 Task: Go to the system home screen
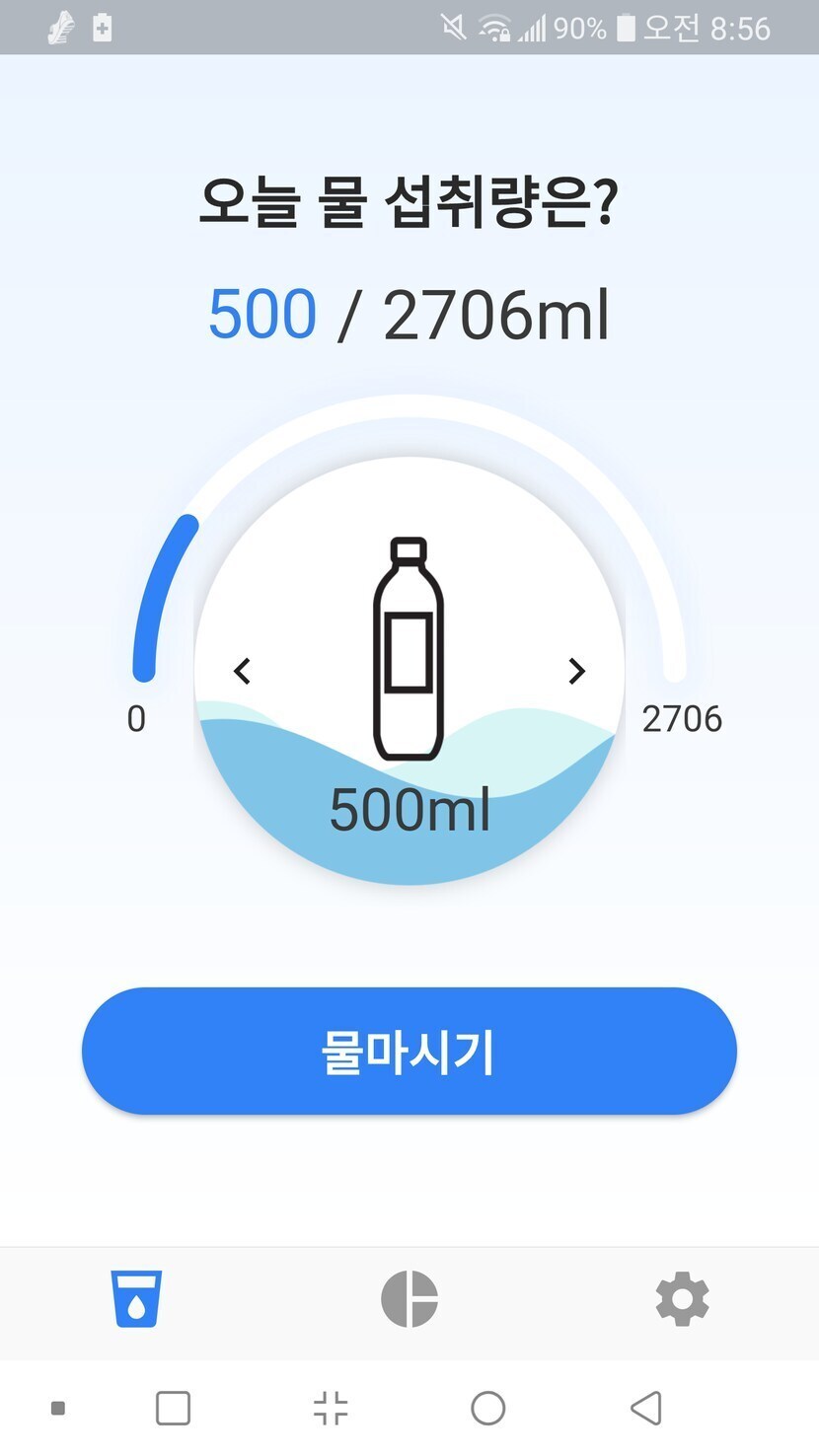pos(488,1408)
